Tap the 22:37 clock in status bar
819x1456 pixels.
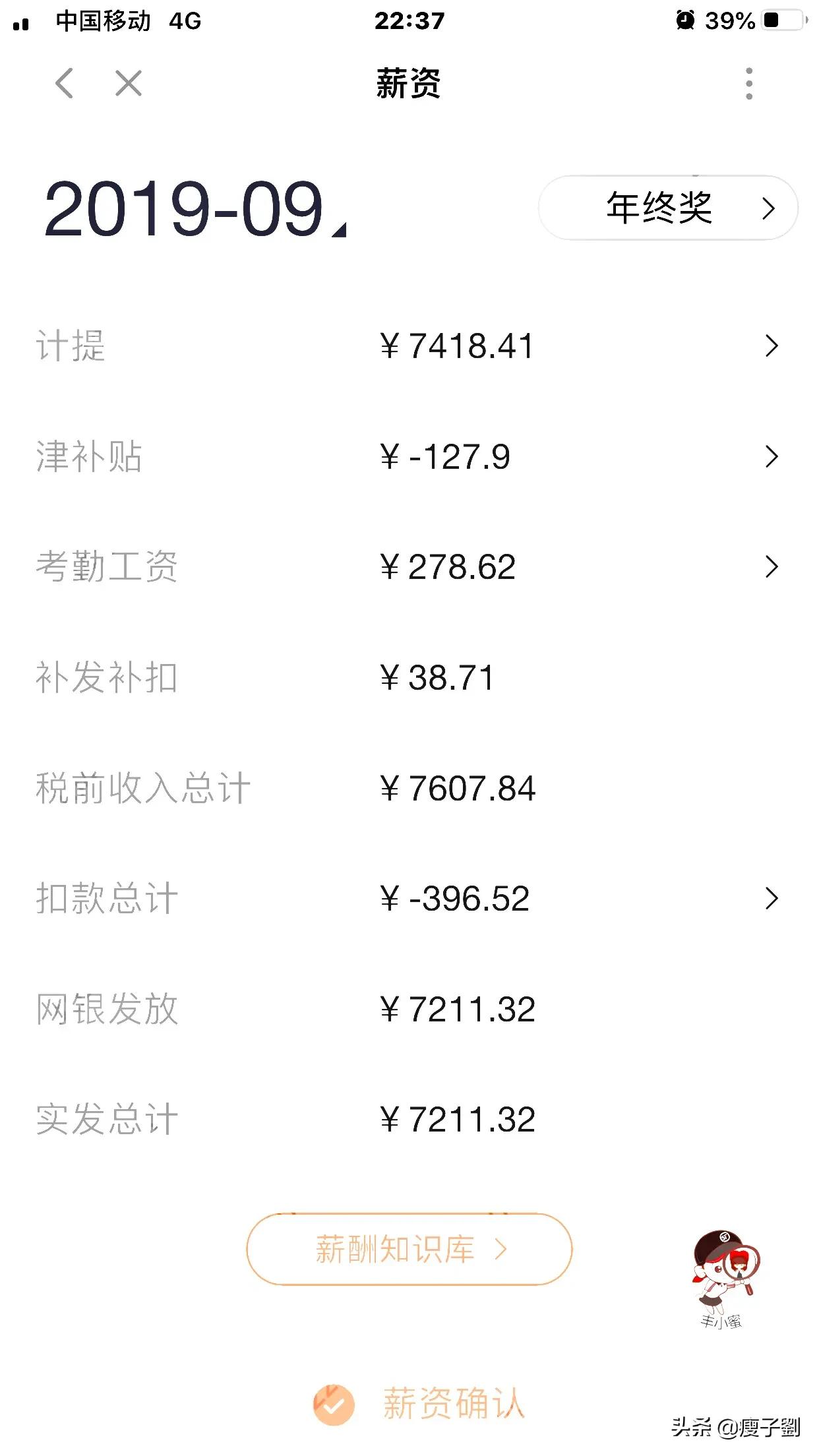pyautogui.click(x=409, y=21)
